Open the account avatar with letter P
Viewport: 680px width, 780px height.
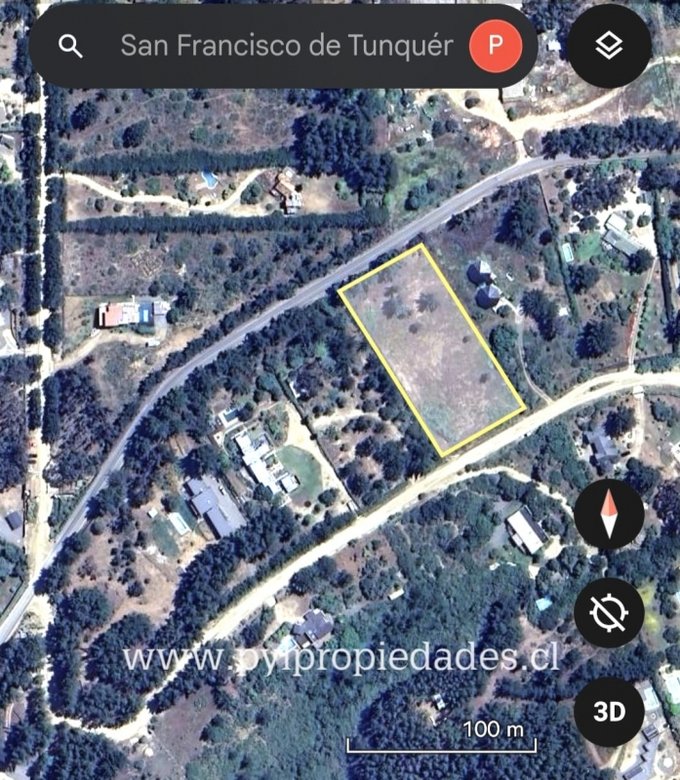click(496, 45)
